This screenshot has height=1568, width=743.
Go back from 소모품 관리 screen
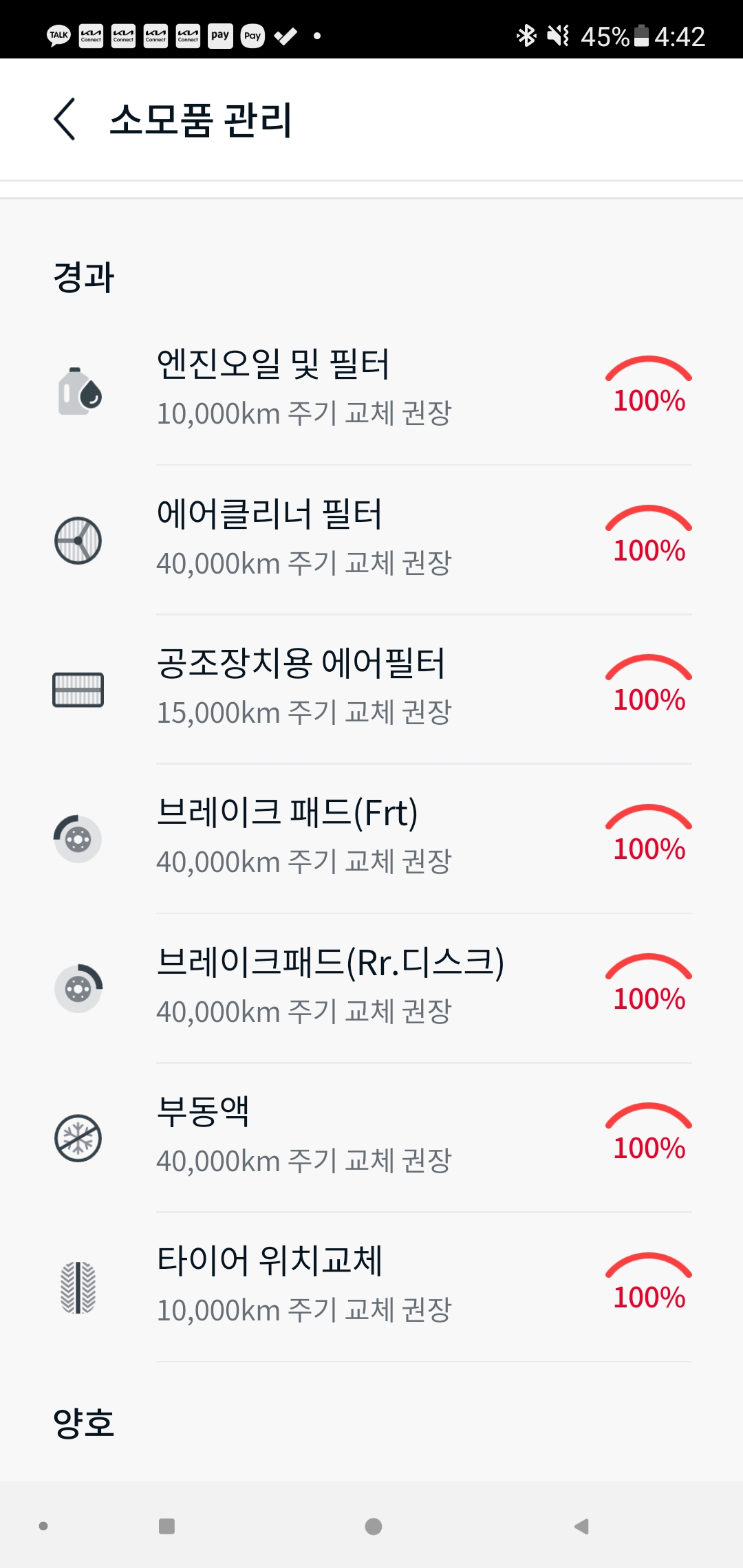point(65,120)
